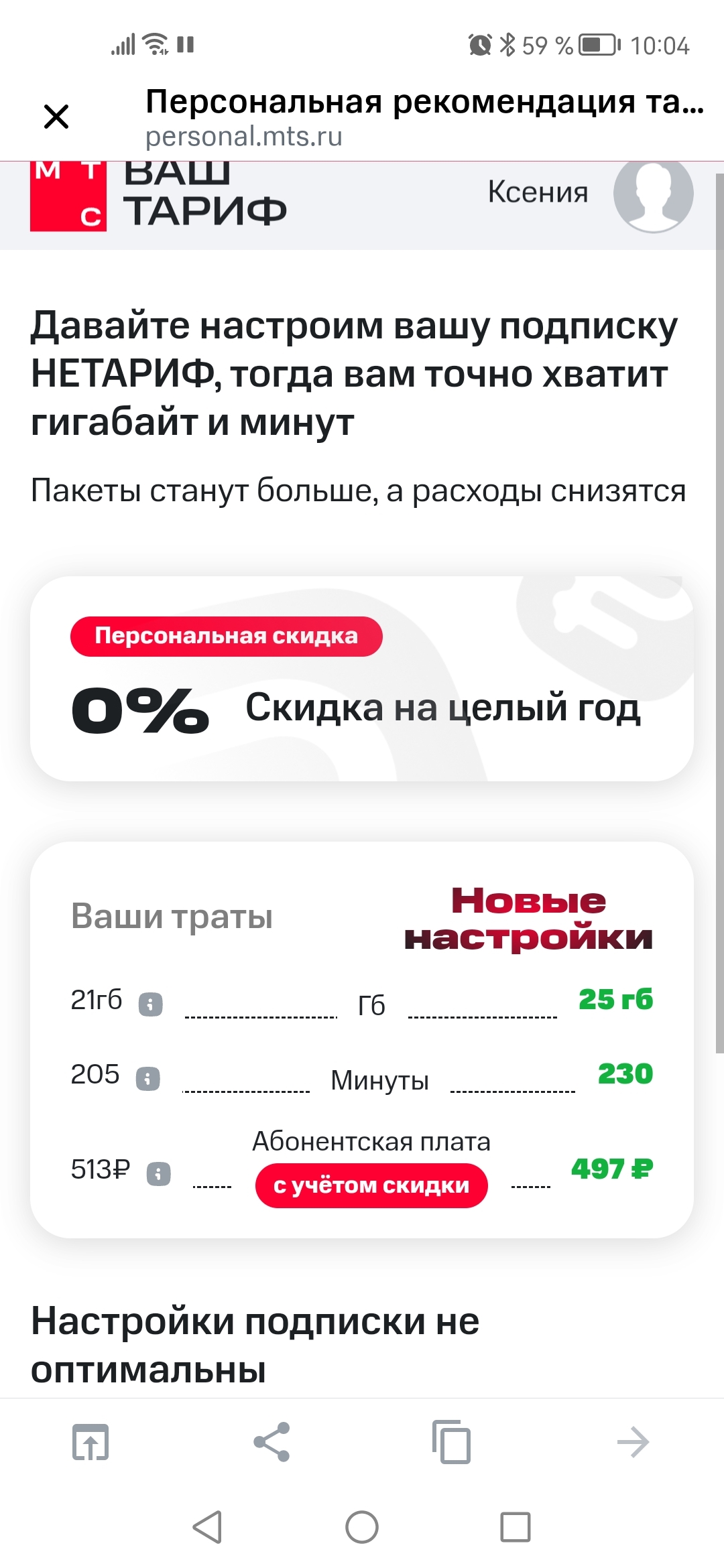The width and height of the screenshot is (724, 1568).
Task: Go to the home screen
Action: click(362, 1527)
